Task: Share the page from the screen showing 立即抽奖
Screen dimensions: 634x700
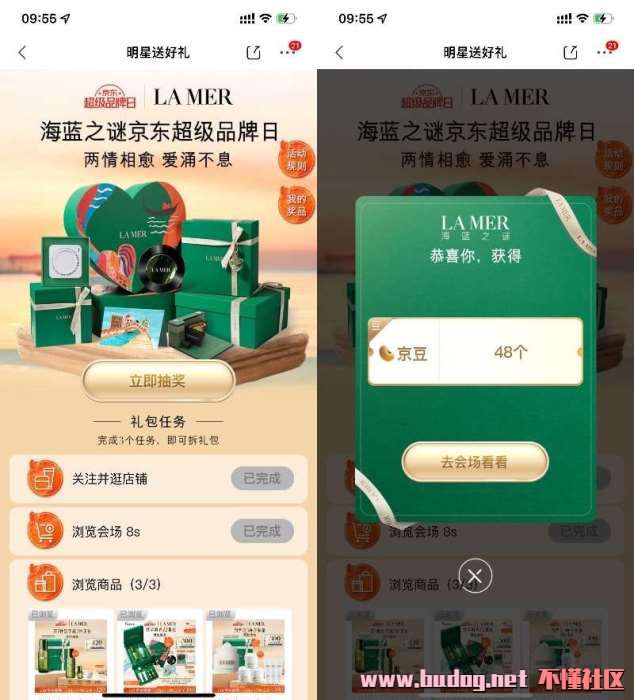Action: click(x=253, y=52)
